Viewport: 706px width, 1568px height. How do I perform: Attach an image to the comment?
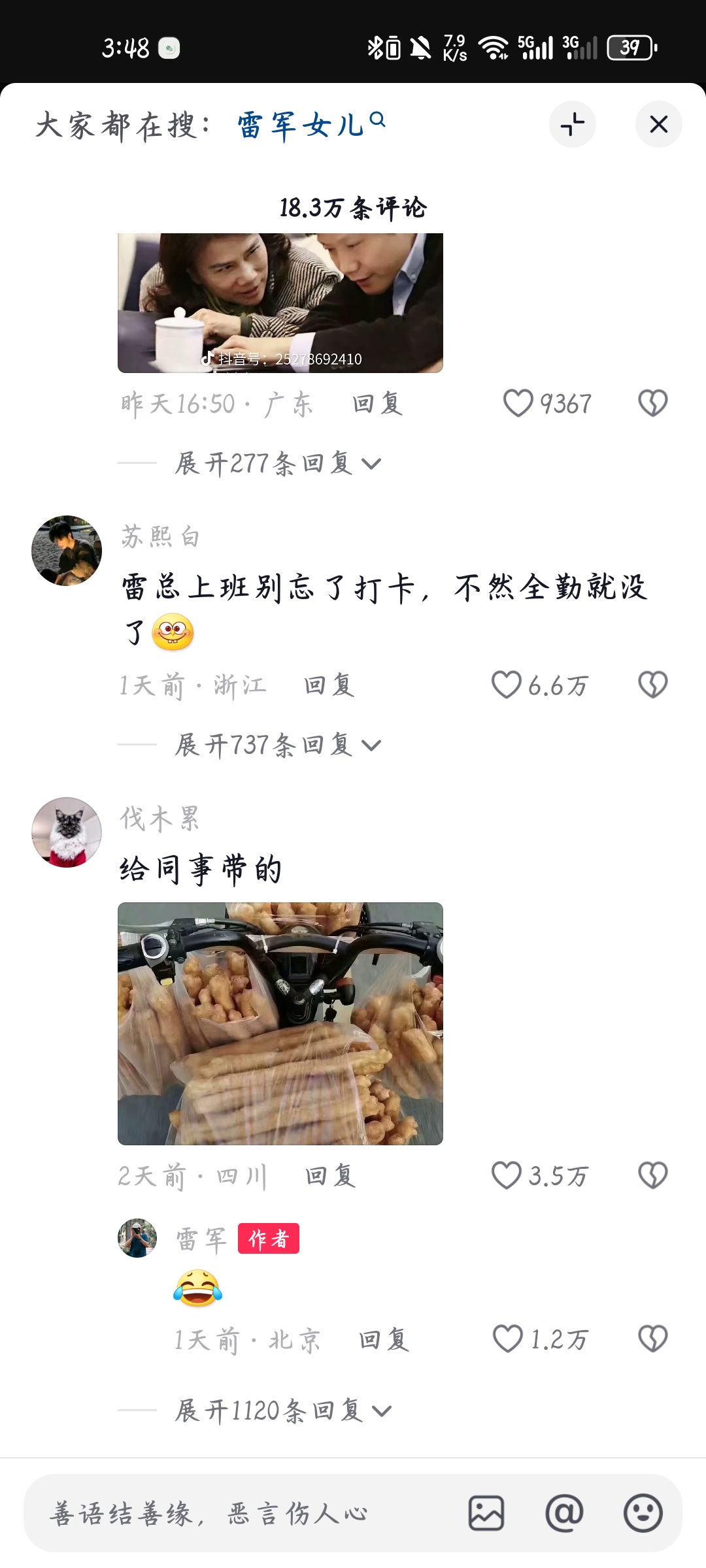(486, 1513)
